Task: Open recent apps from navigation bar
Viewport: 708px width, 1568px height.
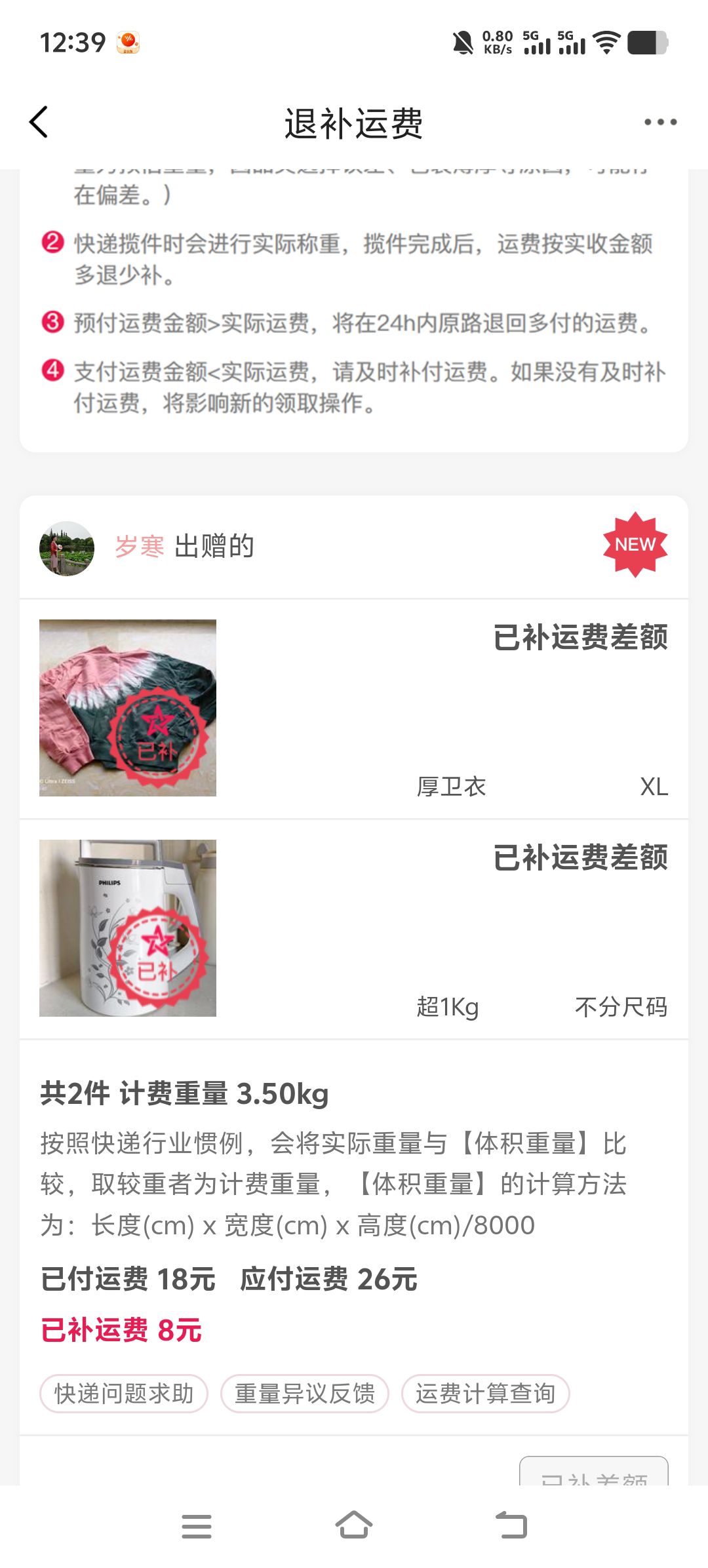Action: pos(197,1526)
